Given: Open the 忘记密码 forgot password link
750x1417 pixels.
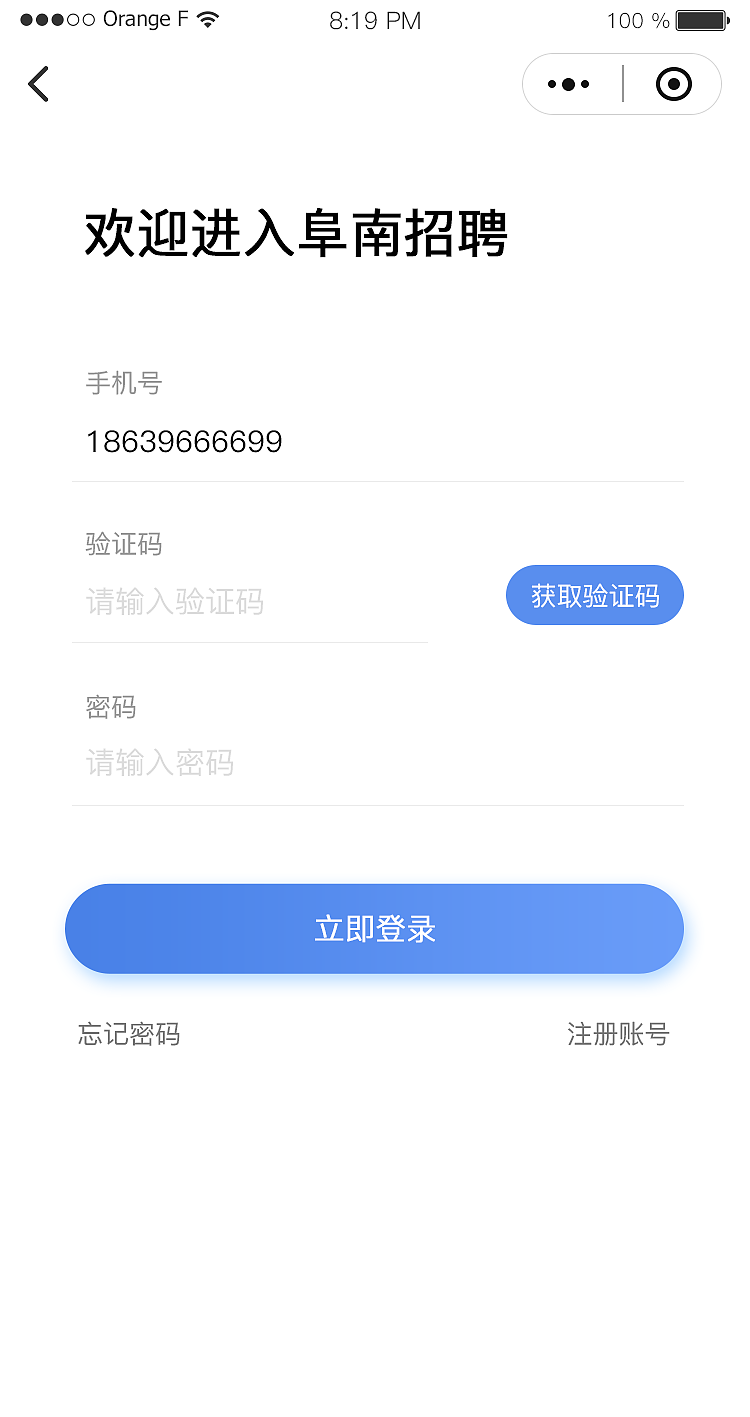Looking at the screenshot, I should click(x=128, y=1035).
